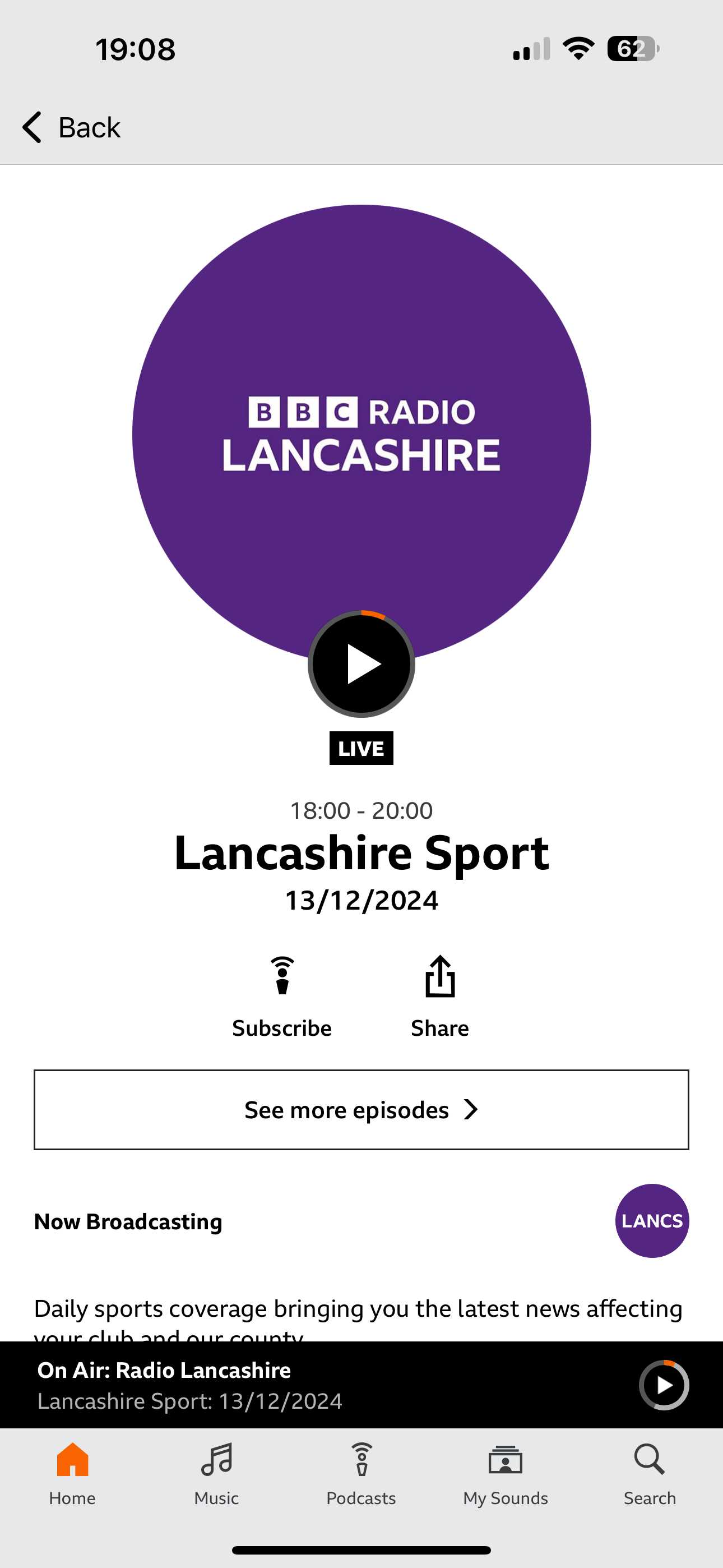Tap play in the On Air mini player
This screenshot has width=723, height=1568.
(x=664, y=1385)
